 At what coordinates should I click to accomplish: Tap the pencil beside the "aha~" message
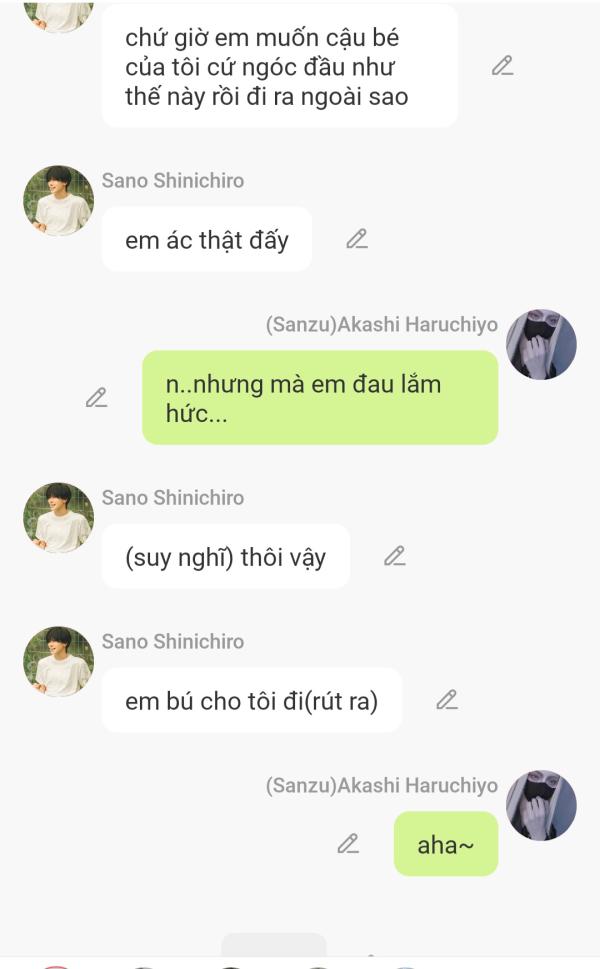coord(348,844)
